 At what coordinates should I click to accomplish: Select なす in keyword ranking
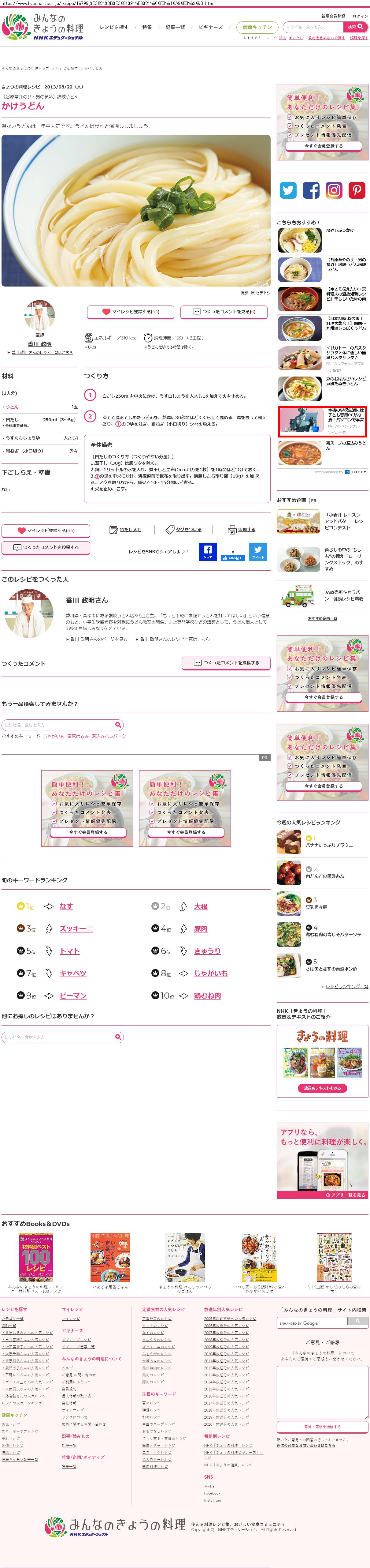(66, 906)
